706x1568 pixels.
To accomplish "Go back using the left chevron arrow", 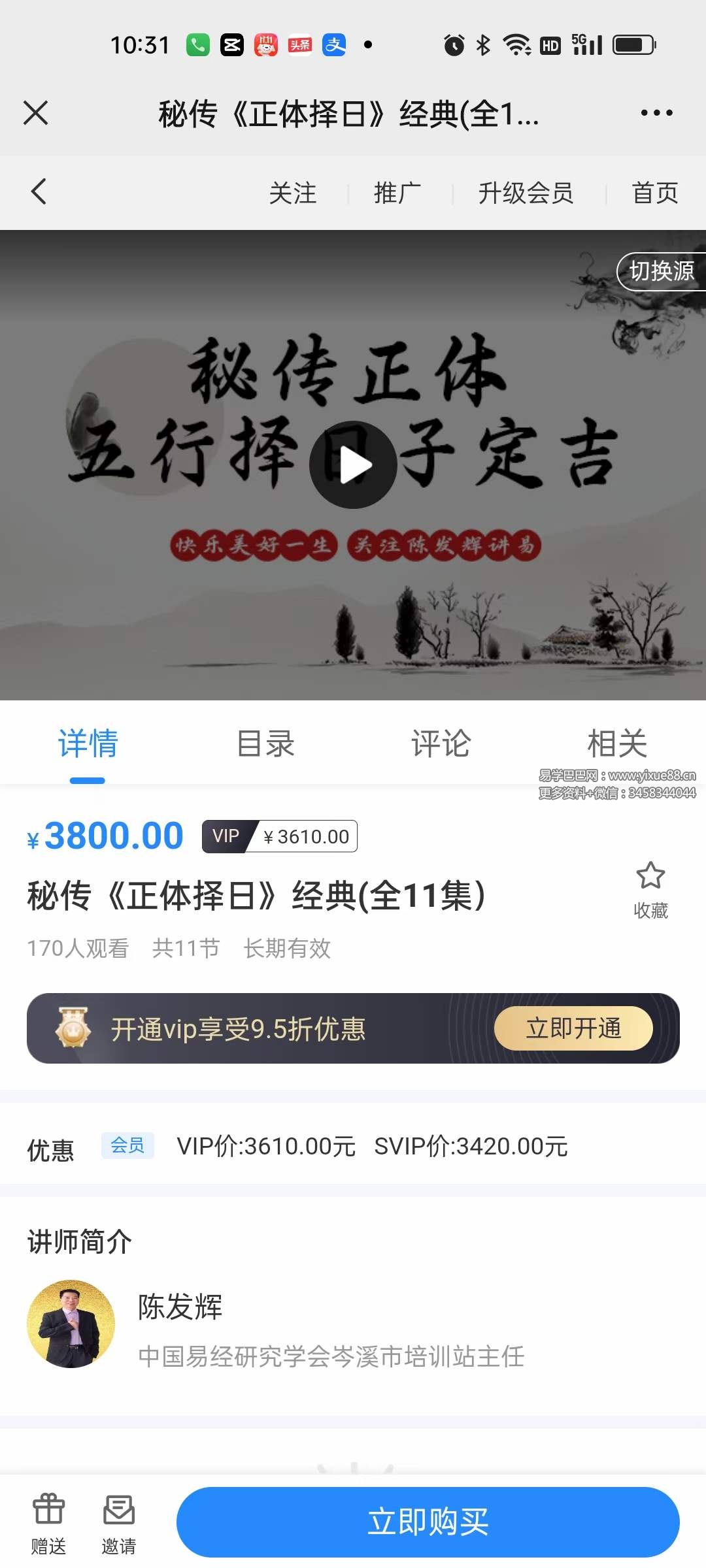I will point(37,191).
